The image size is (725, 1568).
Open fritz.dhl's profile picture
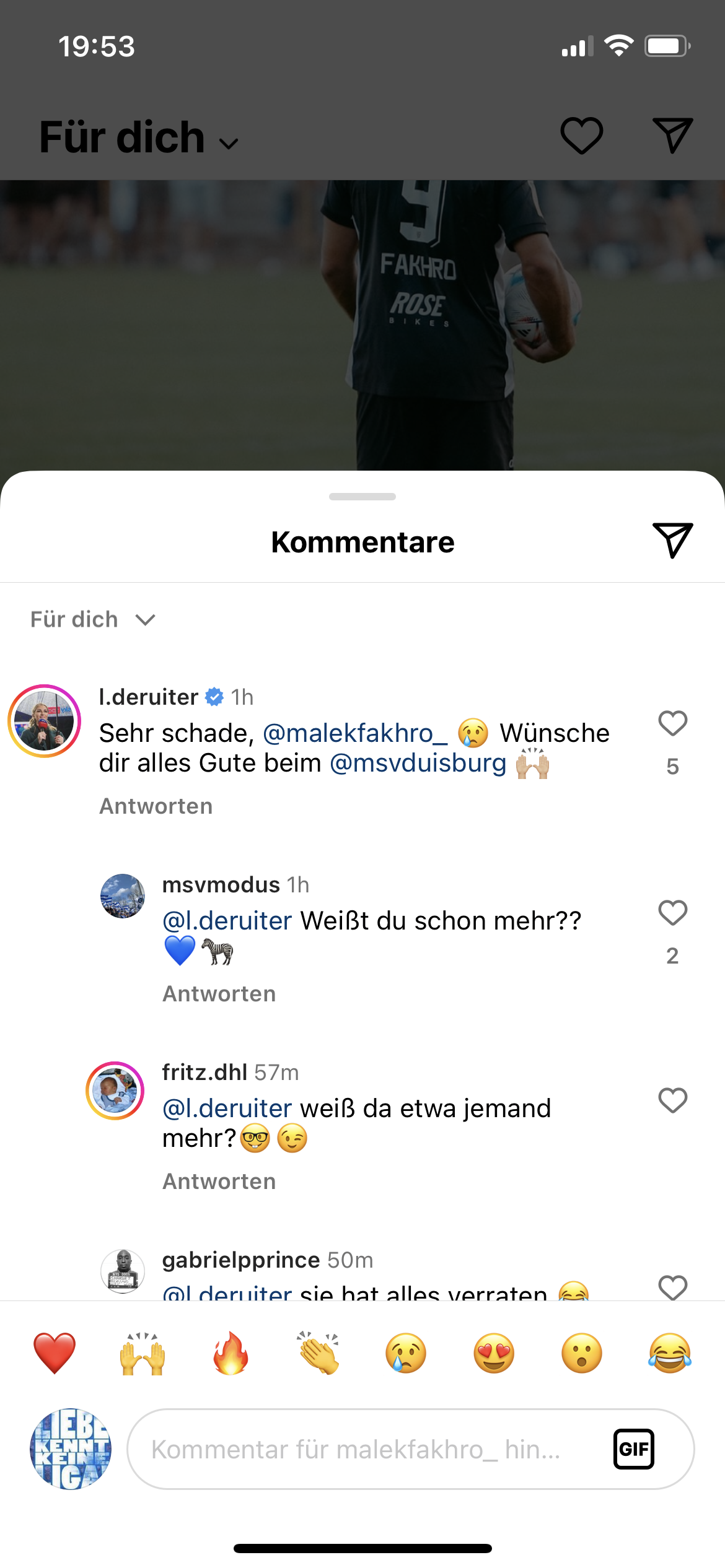[115, 1091]
